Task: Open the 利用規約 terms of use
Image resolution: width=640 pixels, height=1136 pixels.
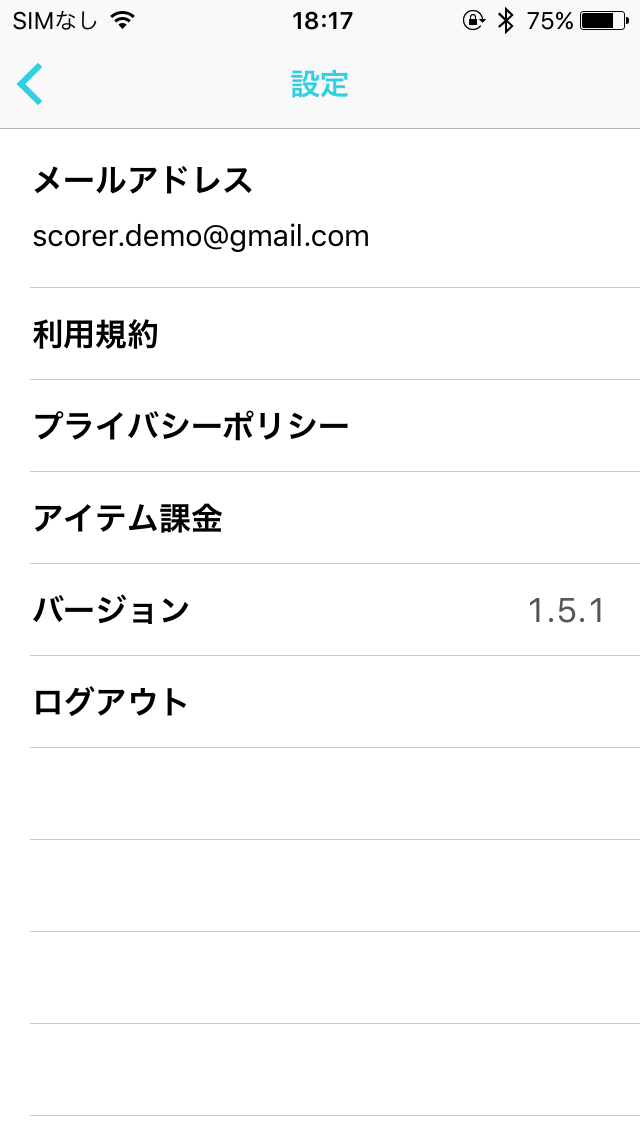Action: point(320,334)
